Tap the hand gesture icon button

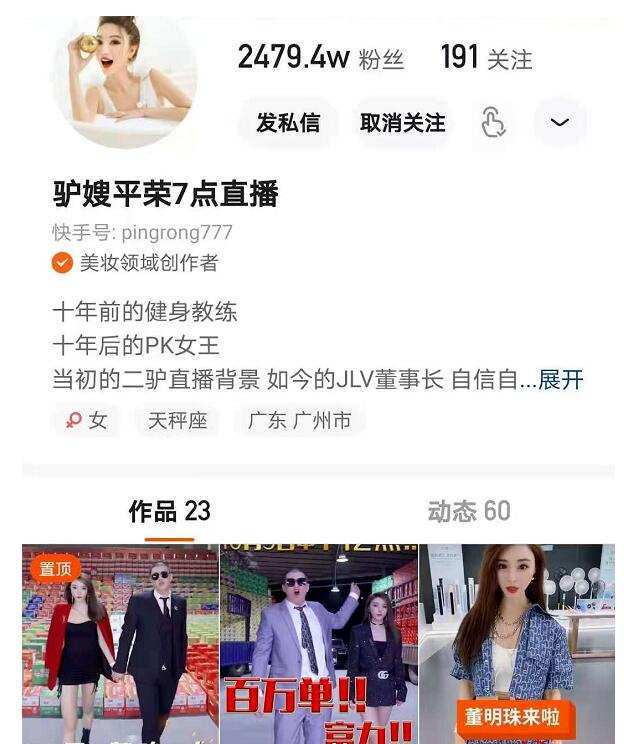(x=493, y=123)
